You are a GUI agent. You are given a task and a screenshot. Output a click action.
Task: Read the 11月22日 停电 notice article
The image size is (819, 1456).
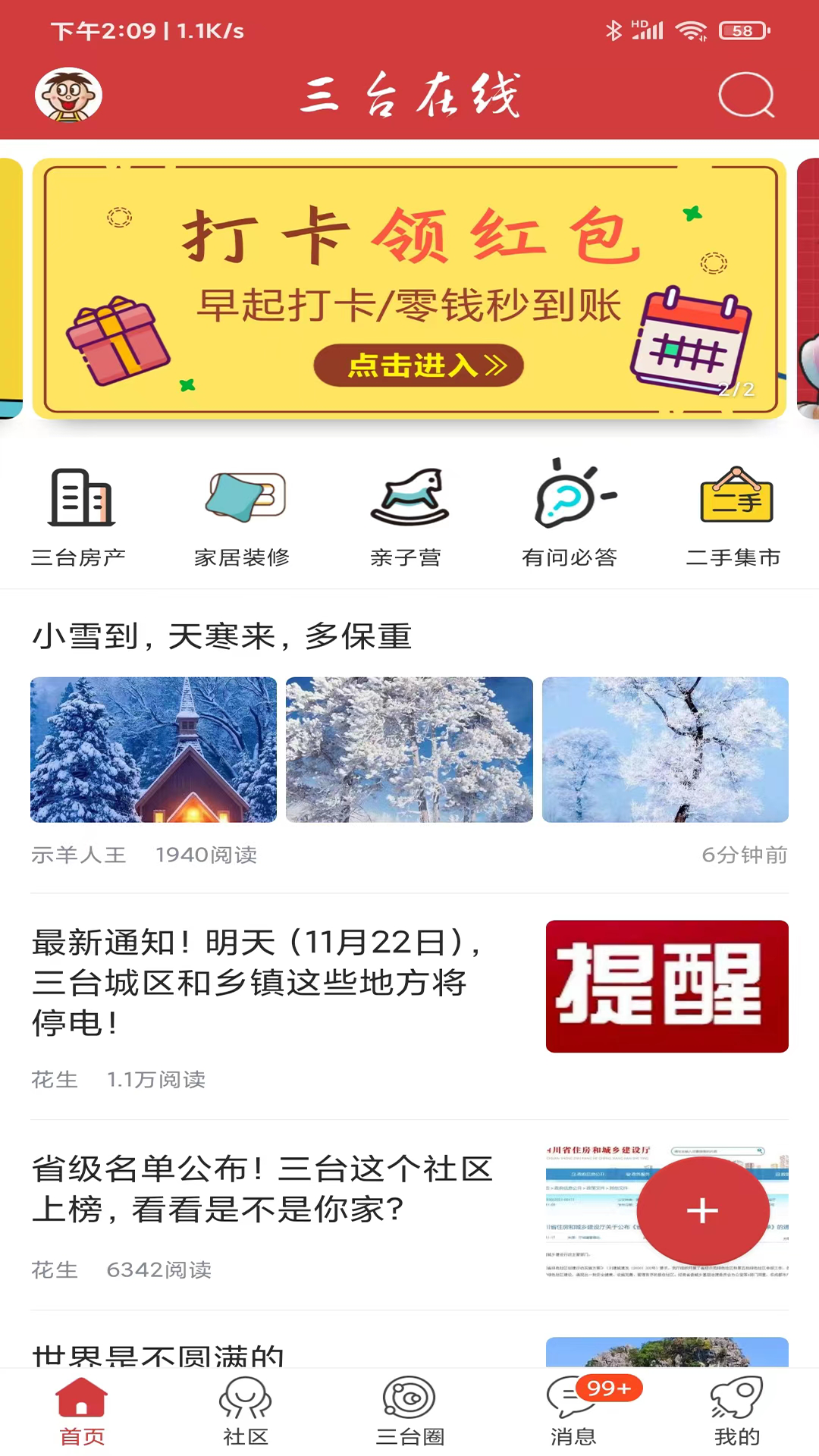click(258, 982)
